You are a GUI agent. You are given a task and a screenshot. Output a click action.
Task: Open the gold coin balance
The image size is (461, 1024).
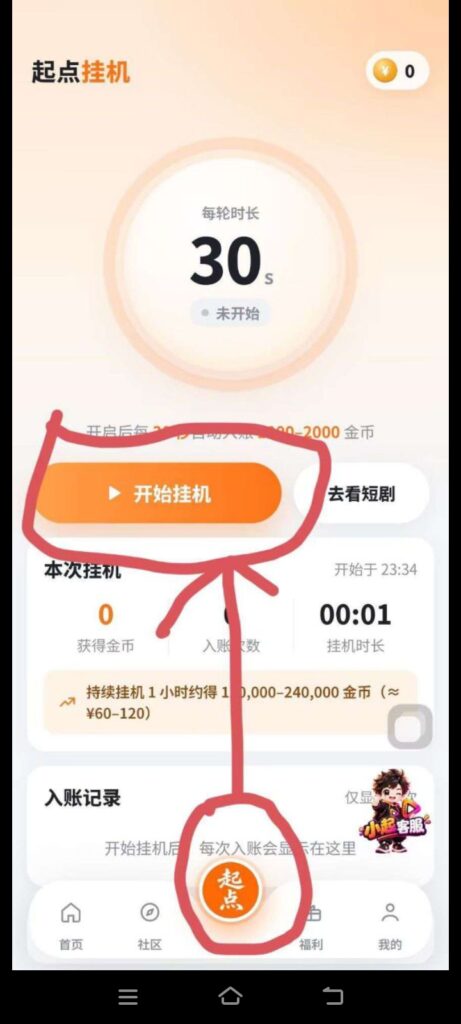[397, 71]
